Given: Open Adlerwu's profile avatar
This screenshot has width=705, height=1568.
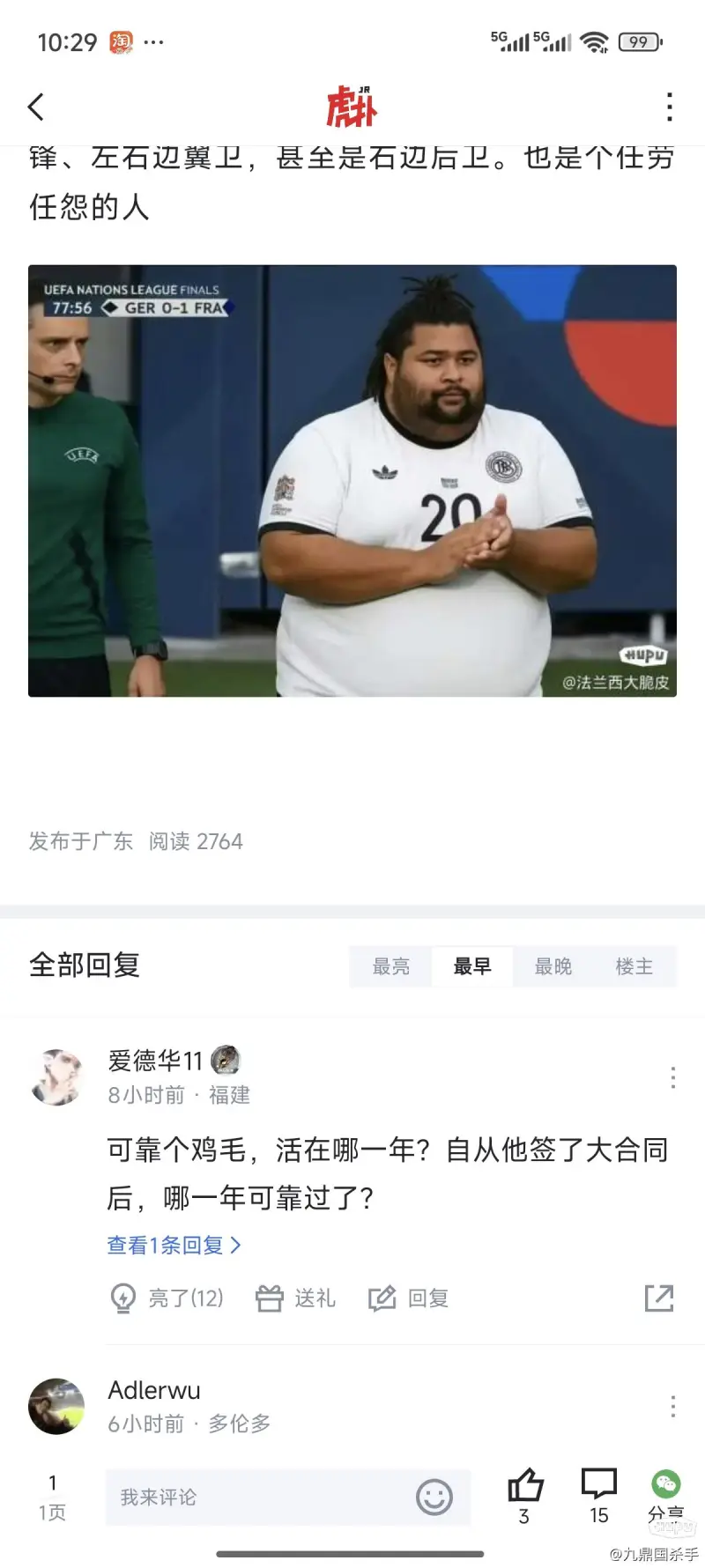Looking at the screenshot, I should 56,1405.
